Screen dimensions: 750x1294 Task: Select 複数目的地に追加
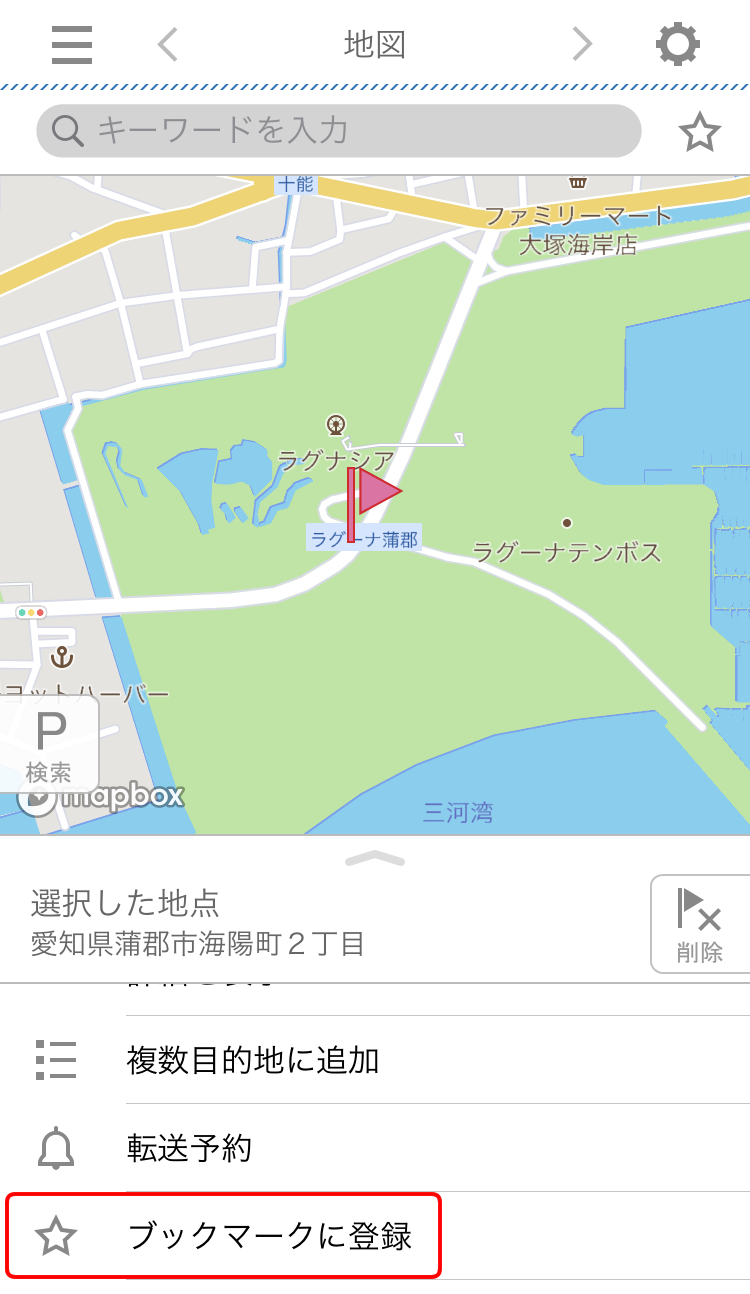[x=253, y=1060]
